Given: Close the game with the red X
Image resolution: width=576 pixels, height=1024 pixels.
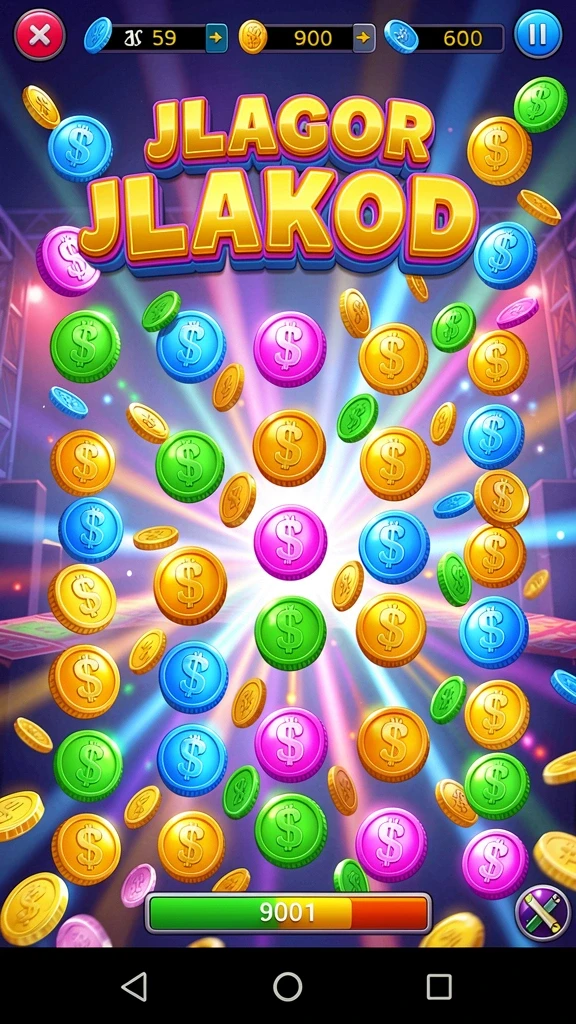Looking at the screenshot, I should [x=40, y=35].
